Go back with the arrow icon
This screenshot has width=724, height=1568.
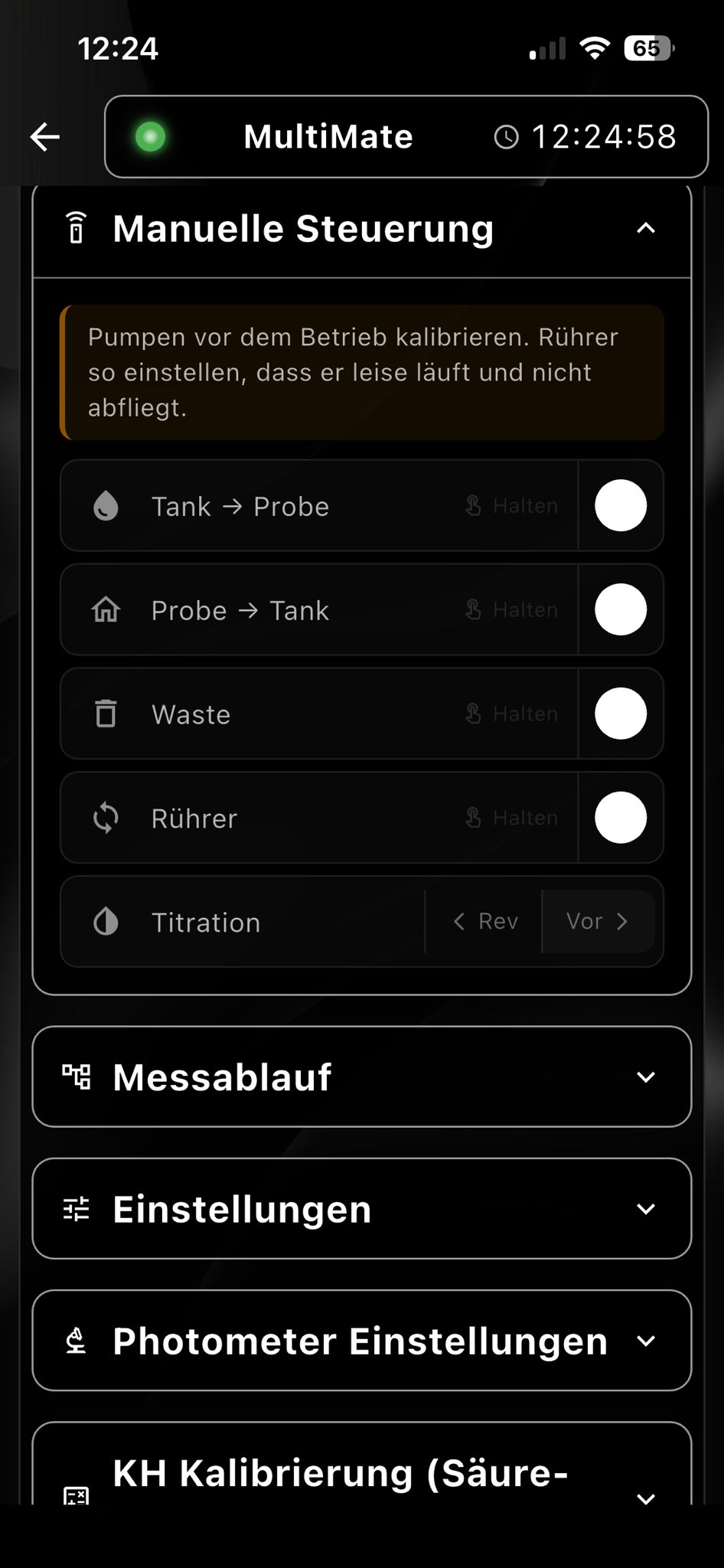45,137
